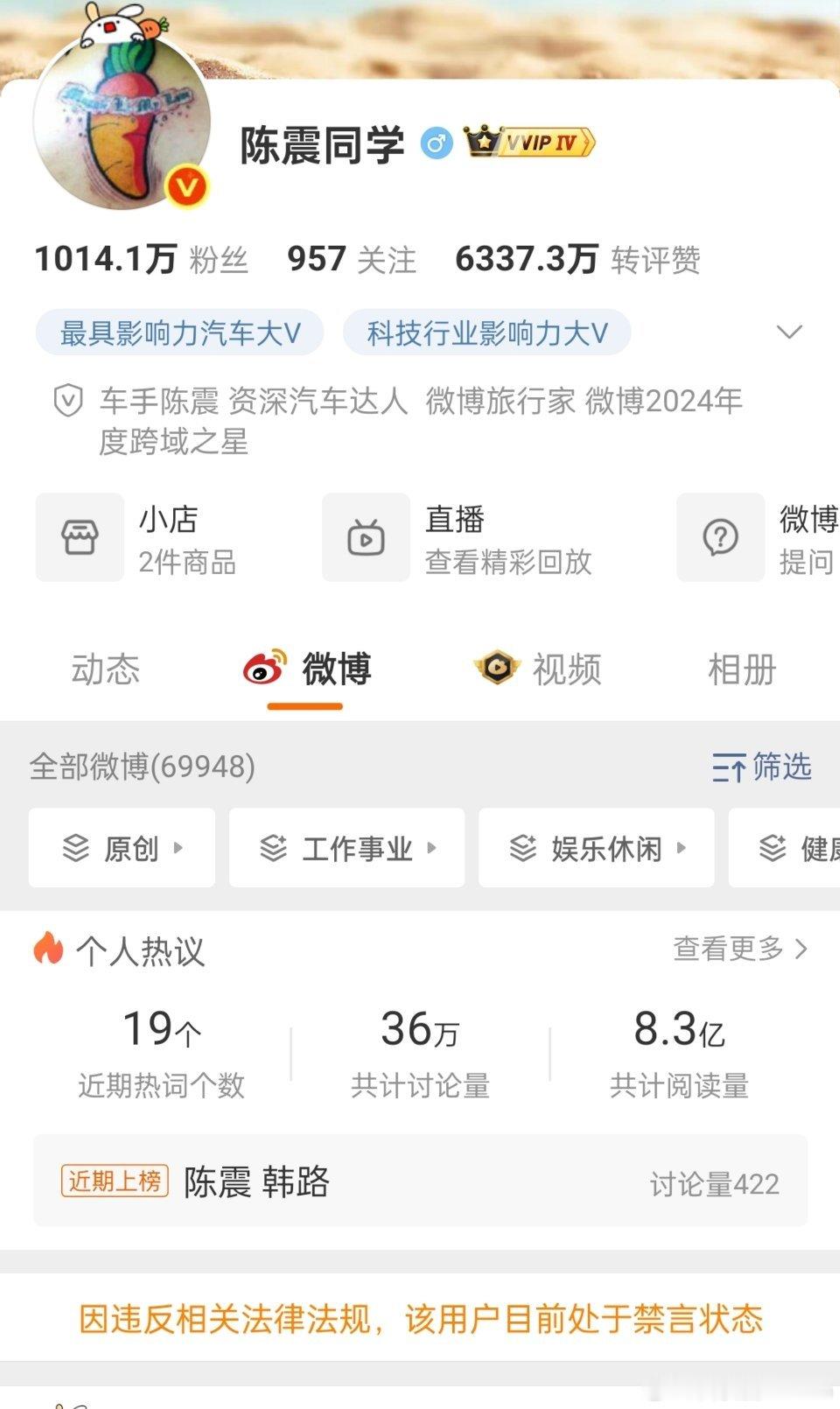The image size is (840, 1409).
Task: Switch to the 动态 tab
Action: [107, 669]
